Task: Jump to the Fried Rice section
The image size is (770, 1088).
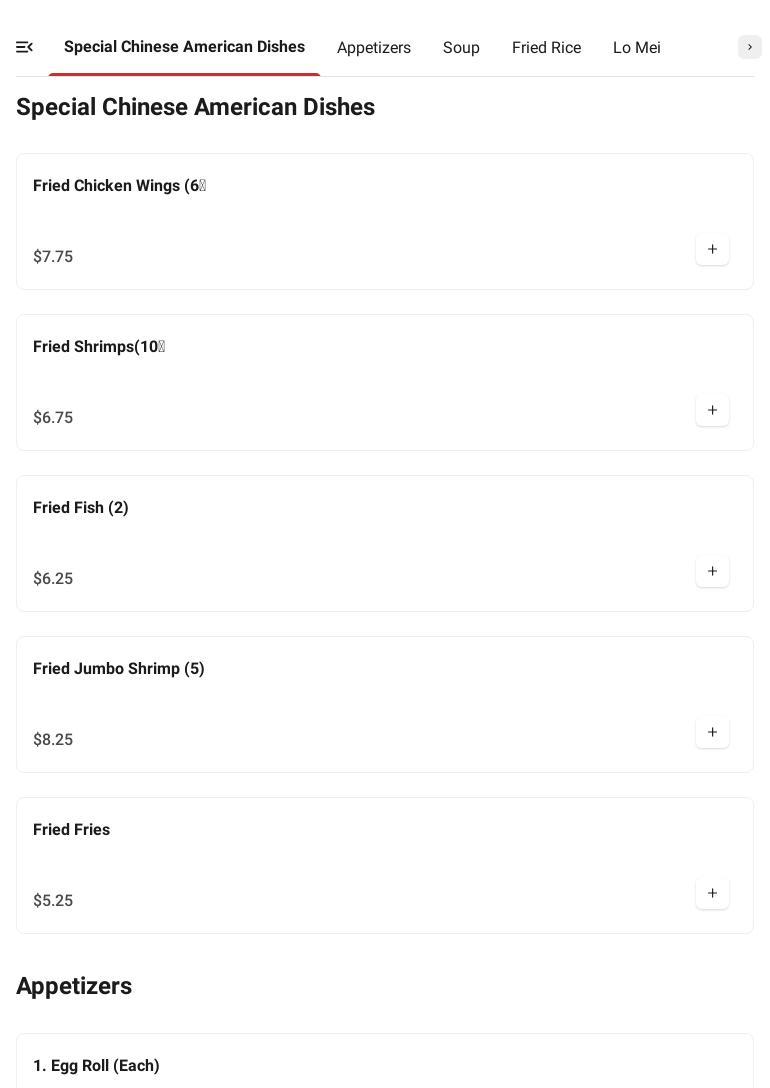Action: 546,48
